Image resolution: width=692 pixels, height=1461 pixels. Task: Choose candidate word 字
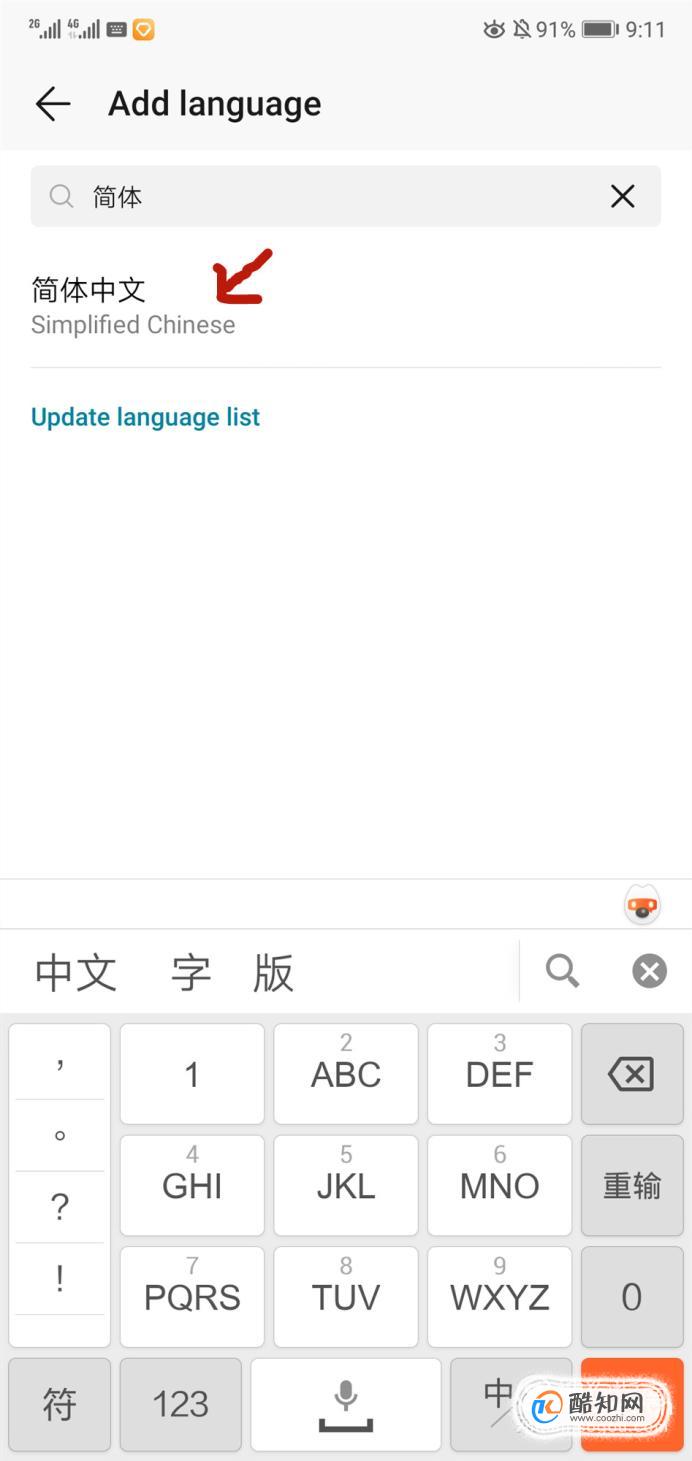(191, 972)
